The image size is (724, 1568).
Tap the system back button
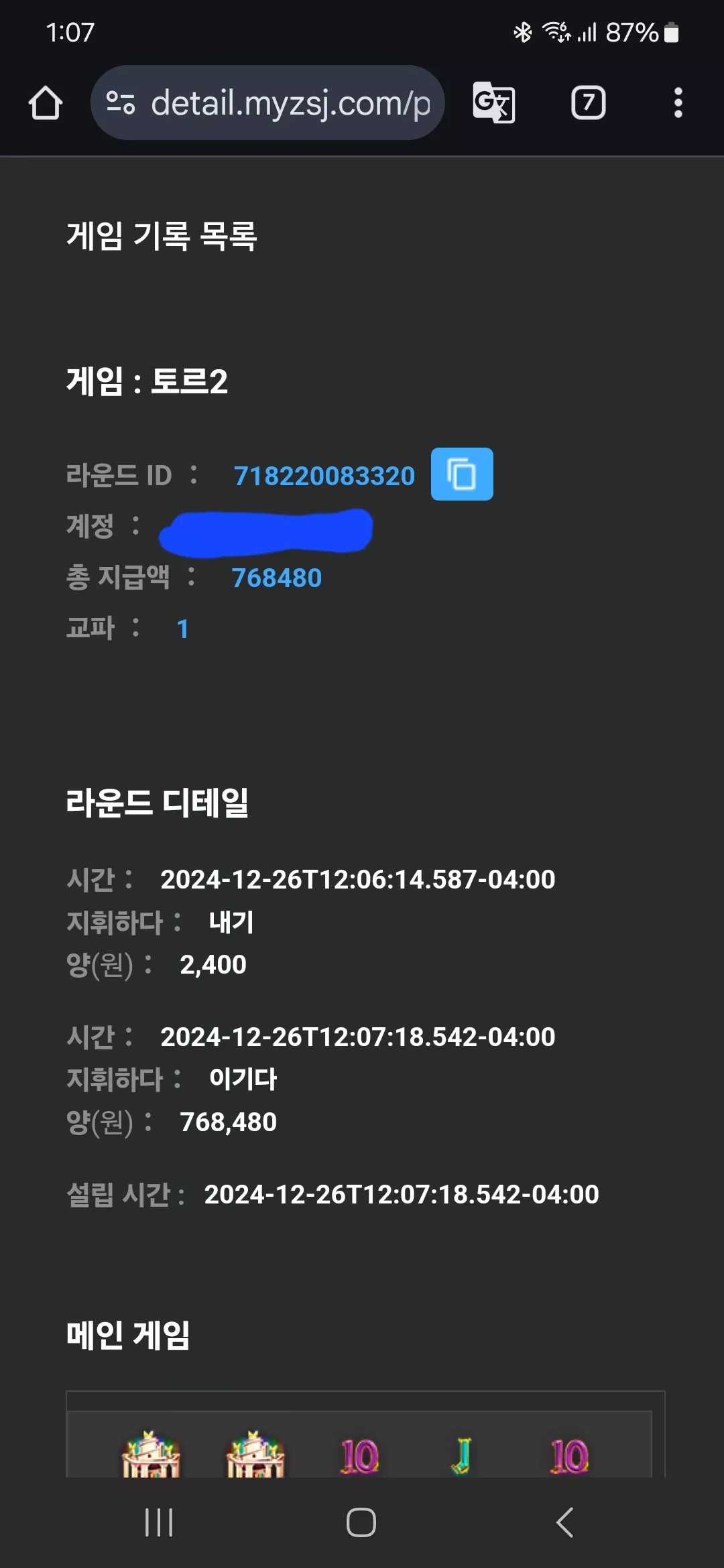tap(564, 1522)
